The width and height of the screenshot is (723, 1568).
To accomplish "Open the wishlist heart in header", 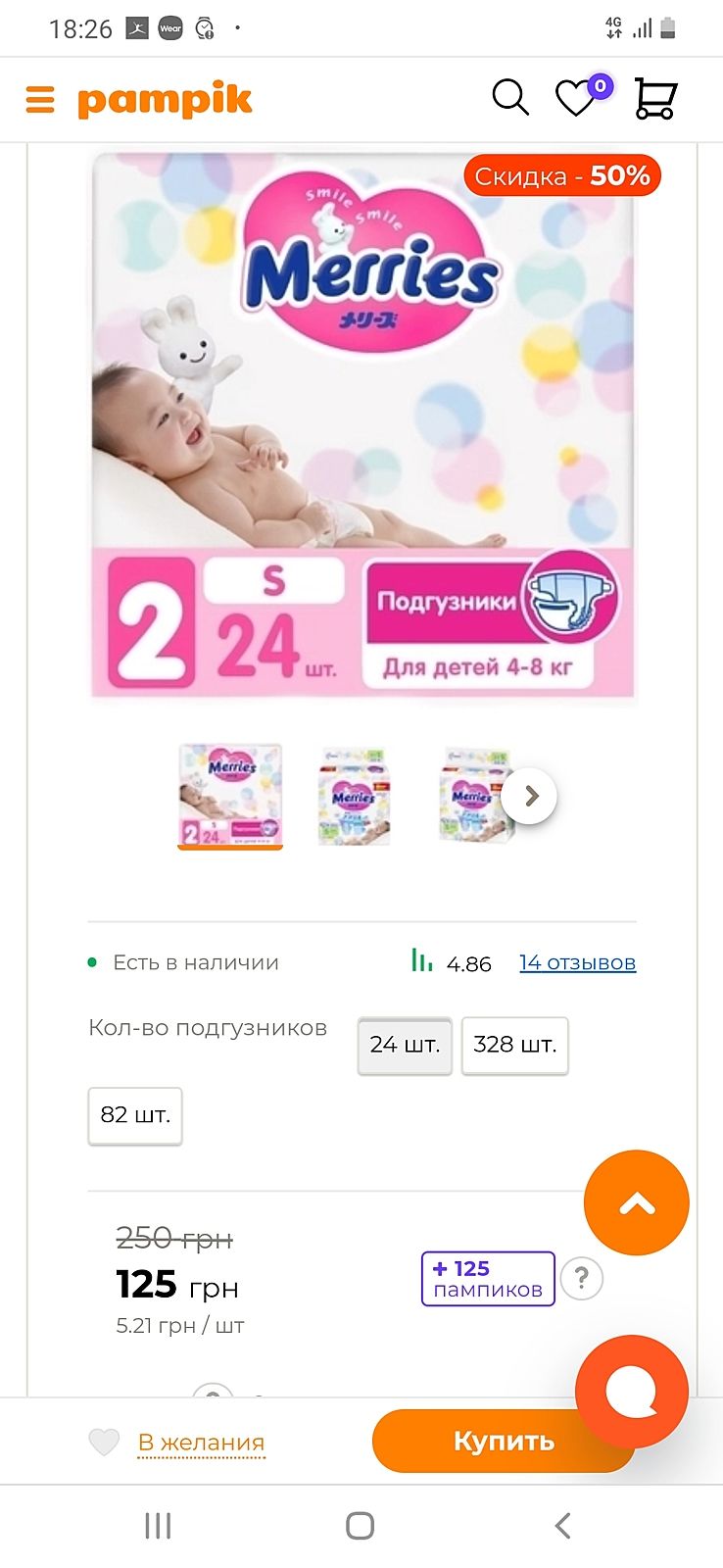I will click(576, 98).
